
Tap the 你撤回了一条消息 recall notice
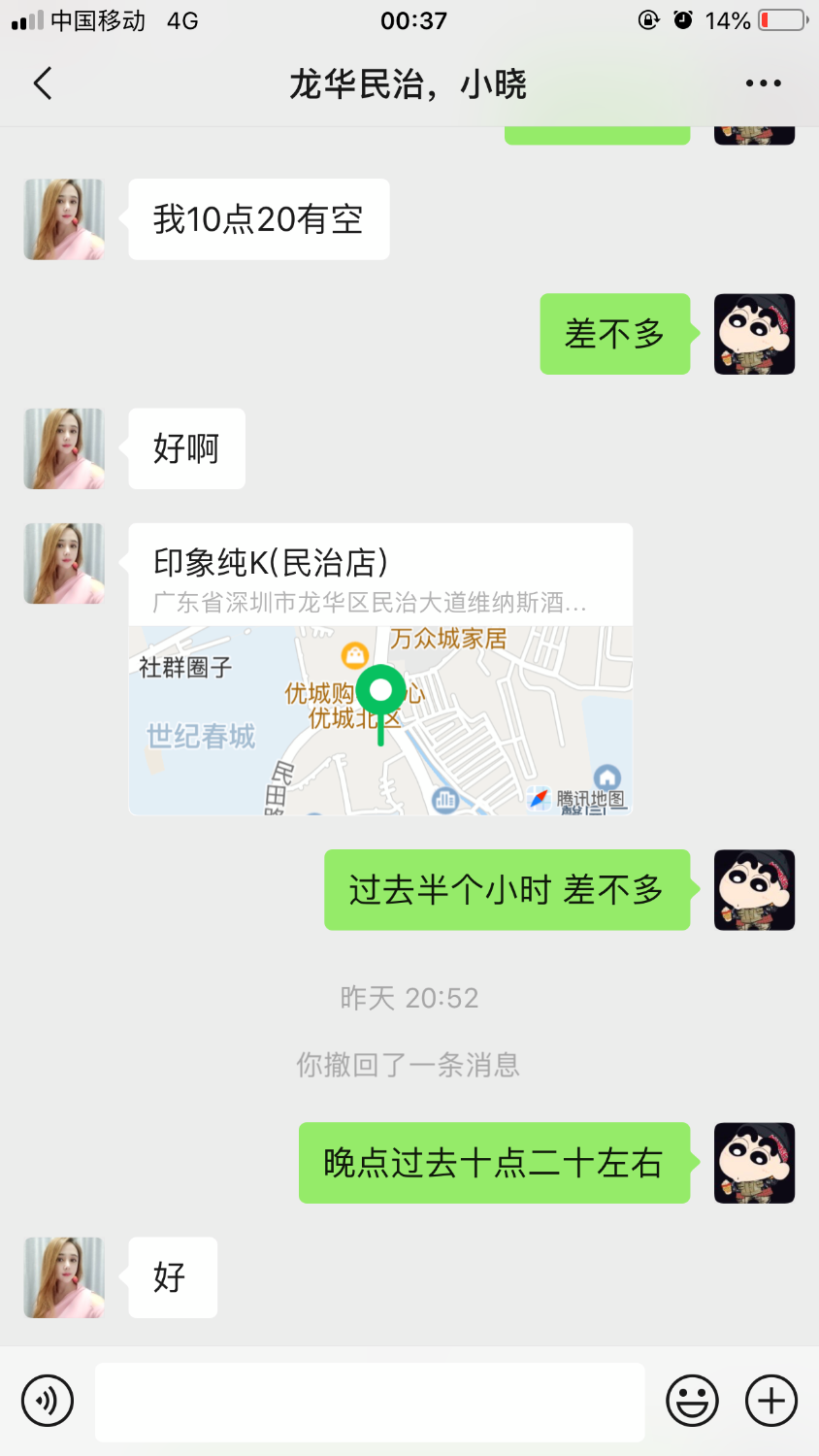tap(409, 1065)
